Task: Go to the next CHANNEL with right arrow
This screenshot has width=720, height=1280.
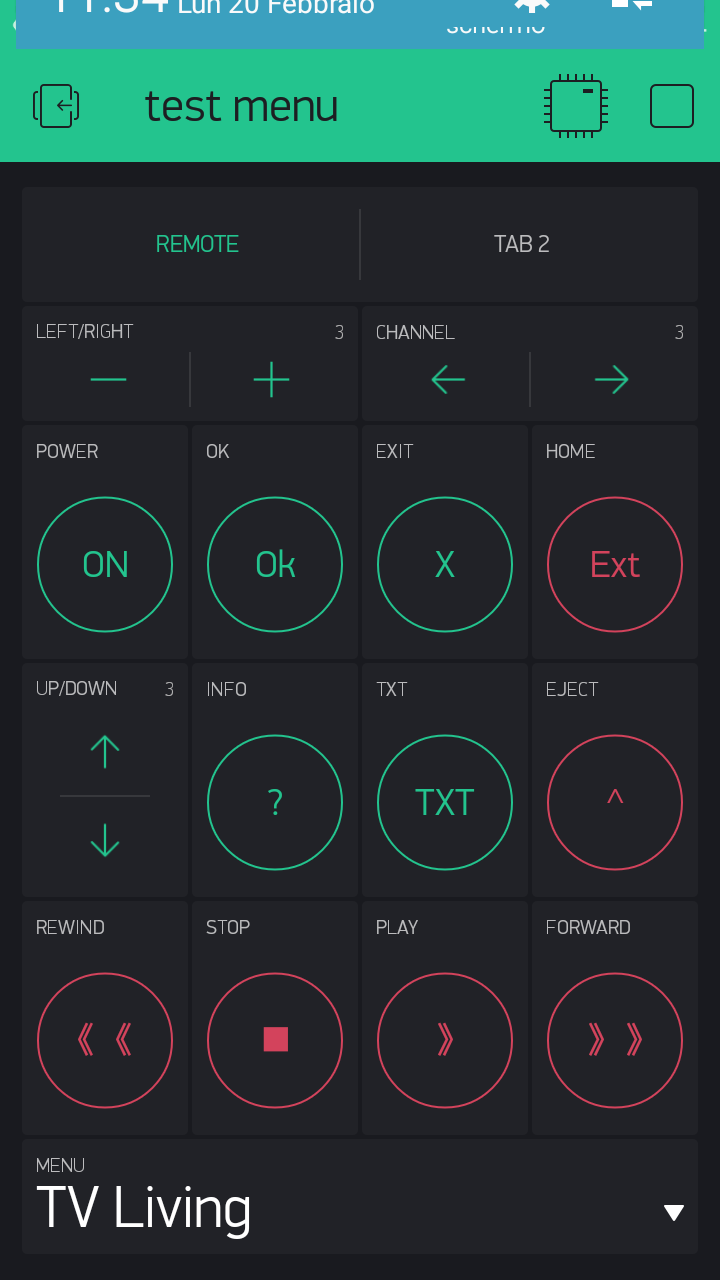Action: click(611, 380)
